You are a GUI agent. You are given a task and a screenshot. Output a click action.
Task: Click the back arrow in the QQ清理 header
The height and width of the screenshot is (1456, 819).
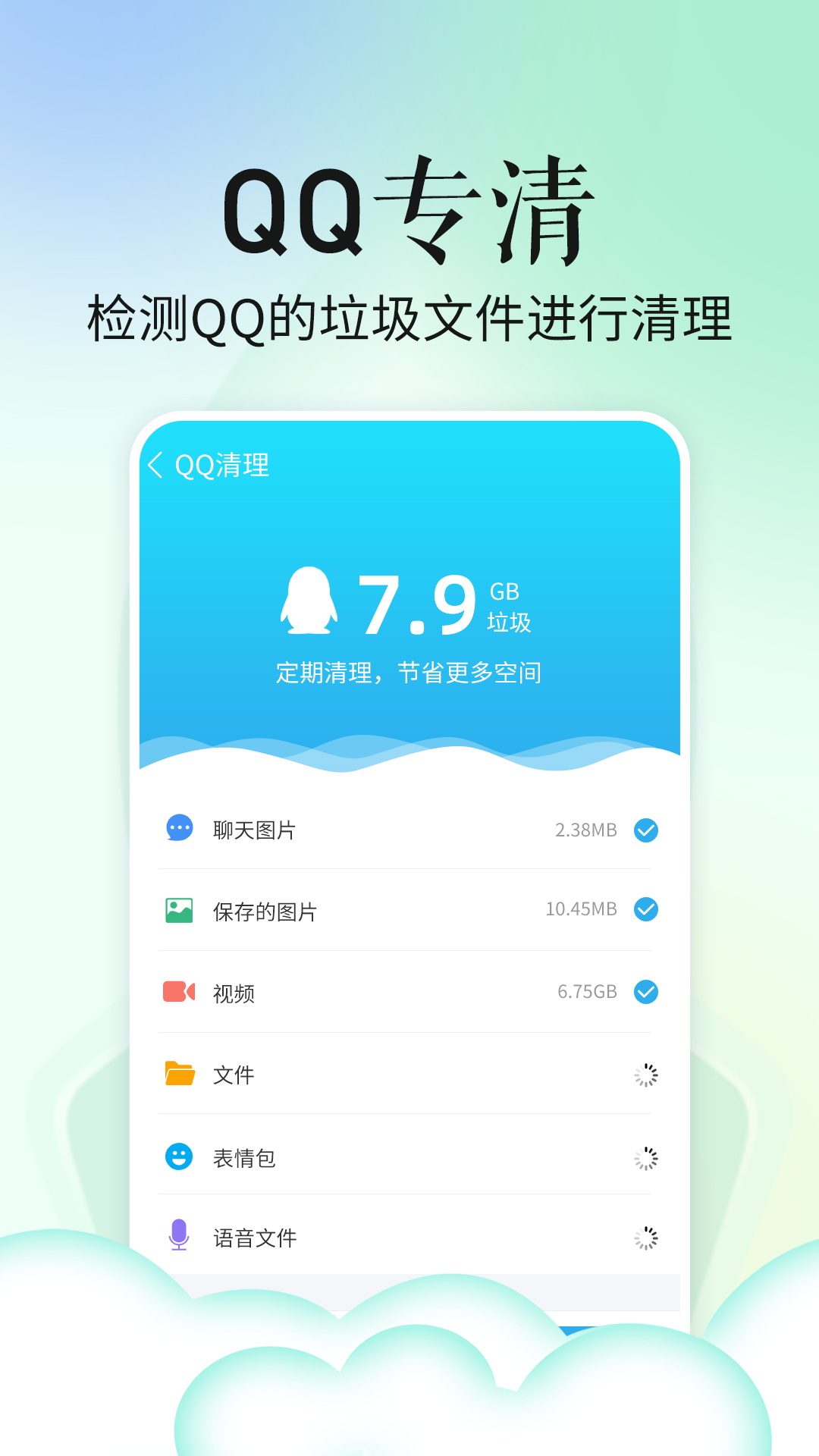point(157,464)
